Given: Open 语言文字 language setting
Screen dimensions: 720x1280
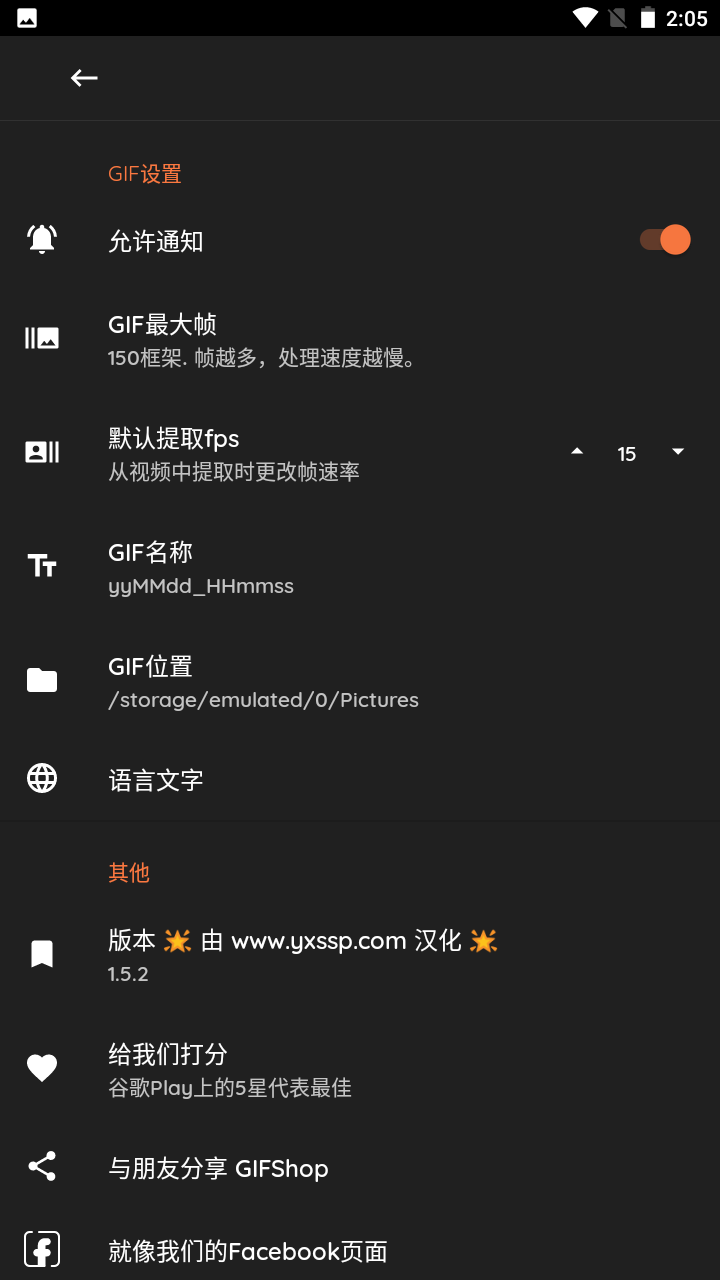Looking at the screenshot, I should point(360,779).
